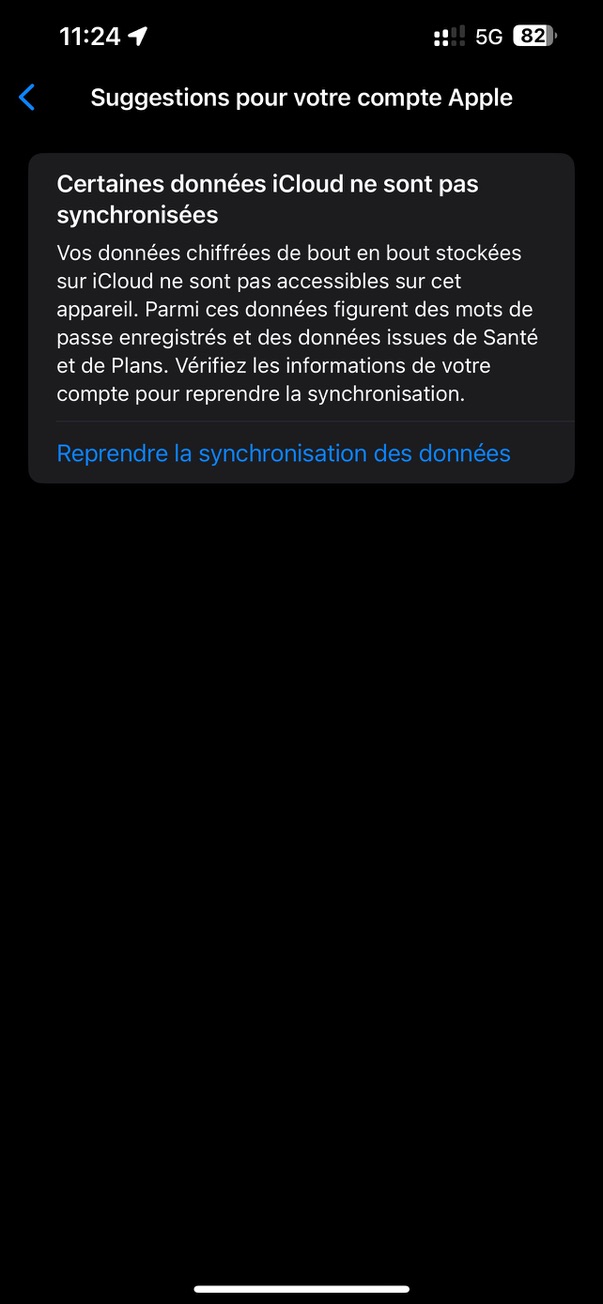Go back using the top-left arrow
Image resolution: width=603 pixels, height=1304 pixels.
click(x=27, y=98)
